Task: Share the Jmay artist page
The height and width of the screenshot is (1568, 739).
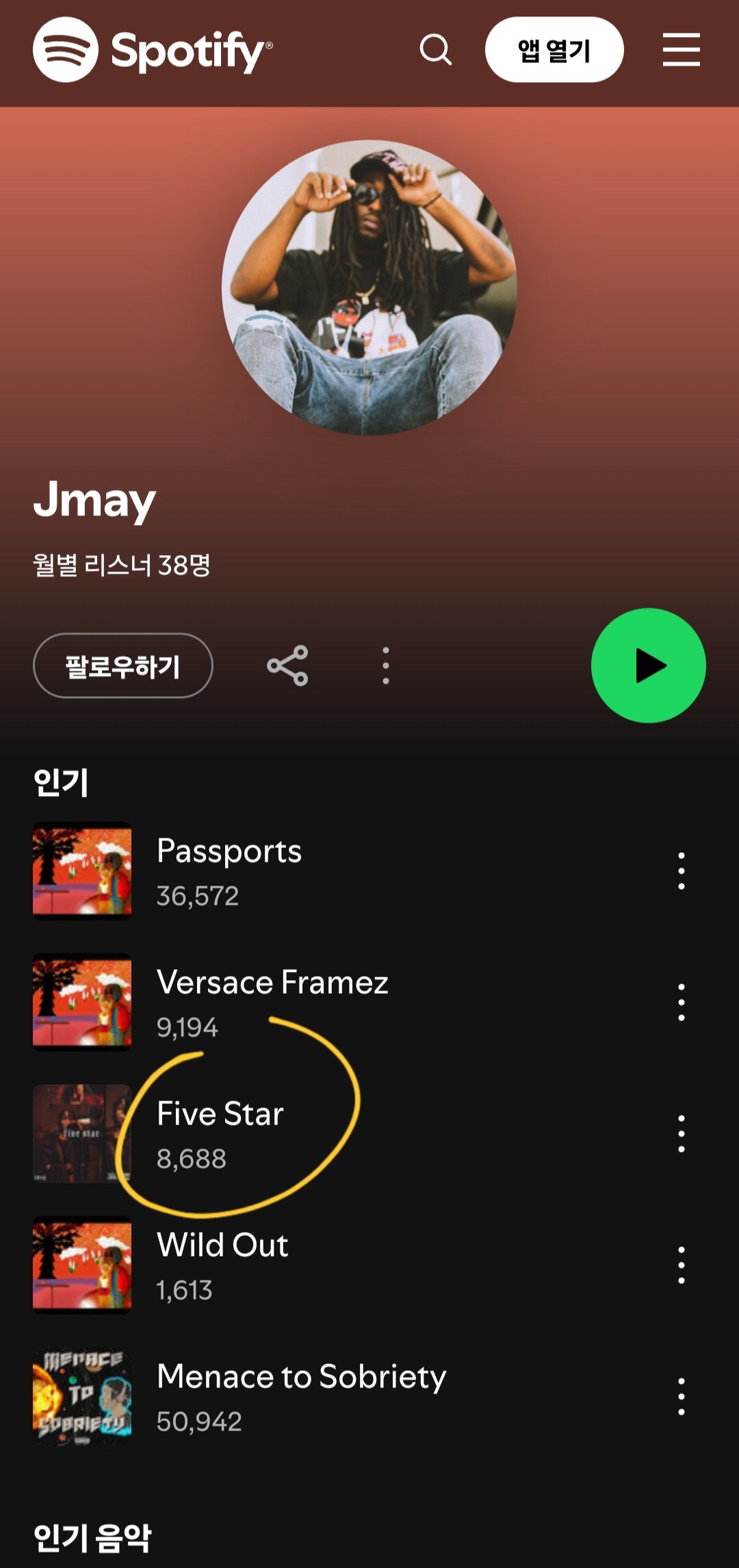Action: pyautogui.click(x=287, y=665)
